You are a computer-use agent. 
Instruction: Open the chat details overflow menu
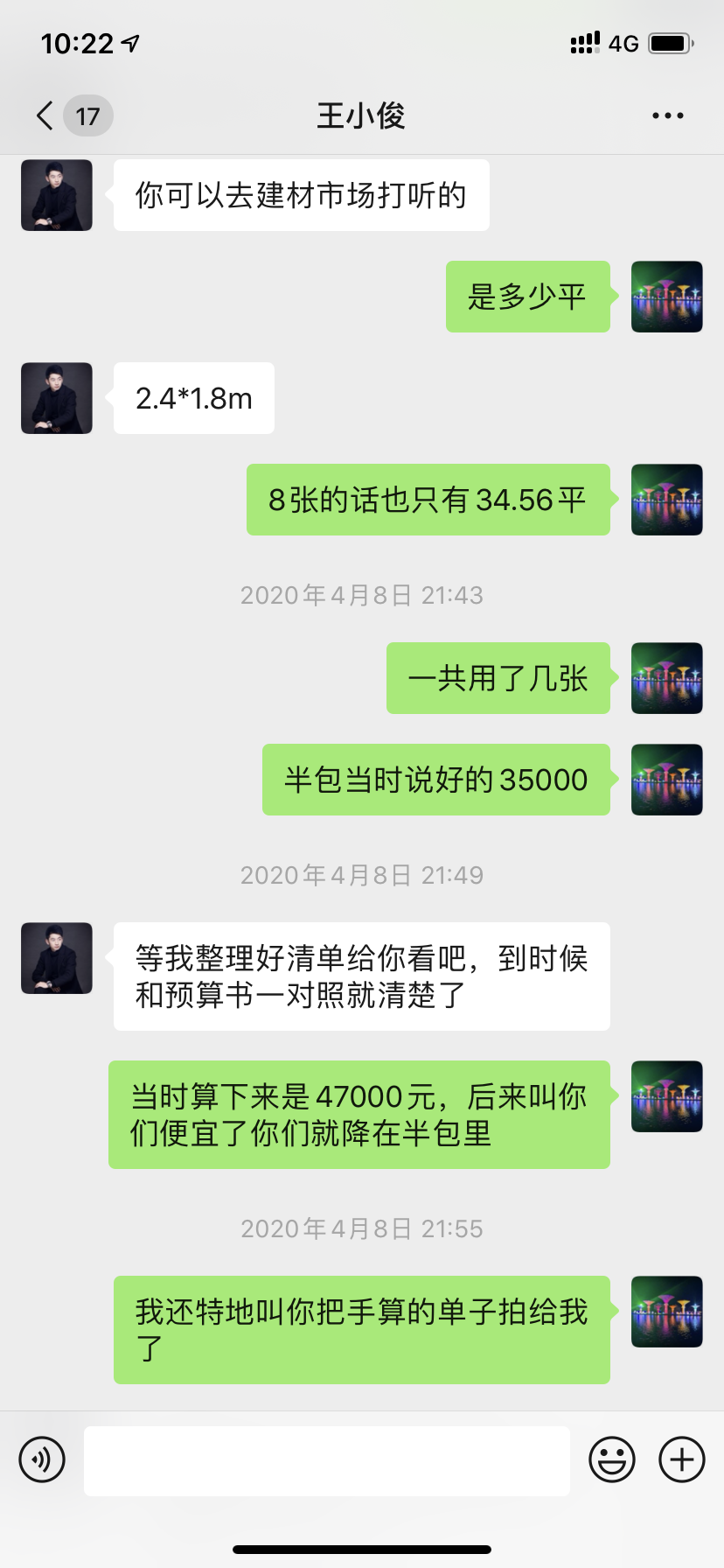667,115
